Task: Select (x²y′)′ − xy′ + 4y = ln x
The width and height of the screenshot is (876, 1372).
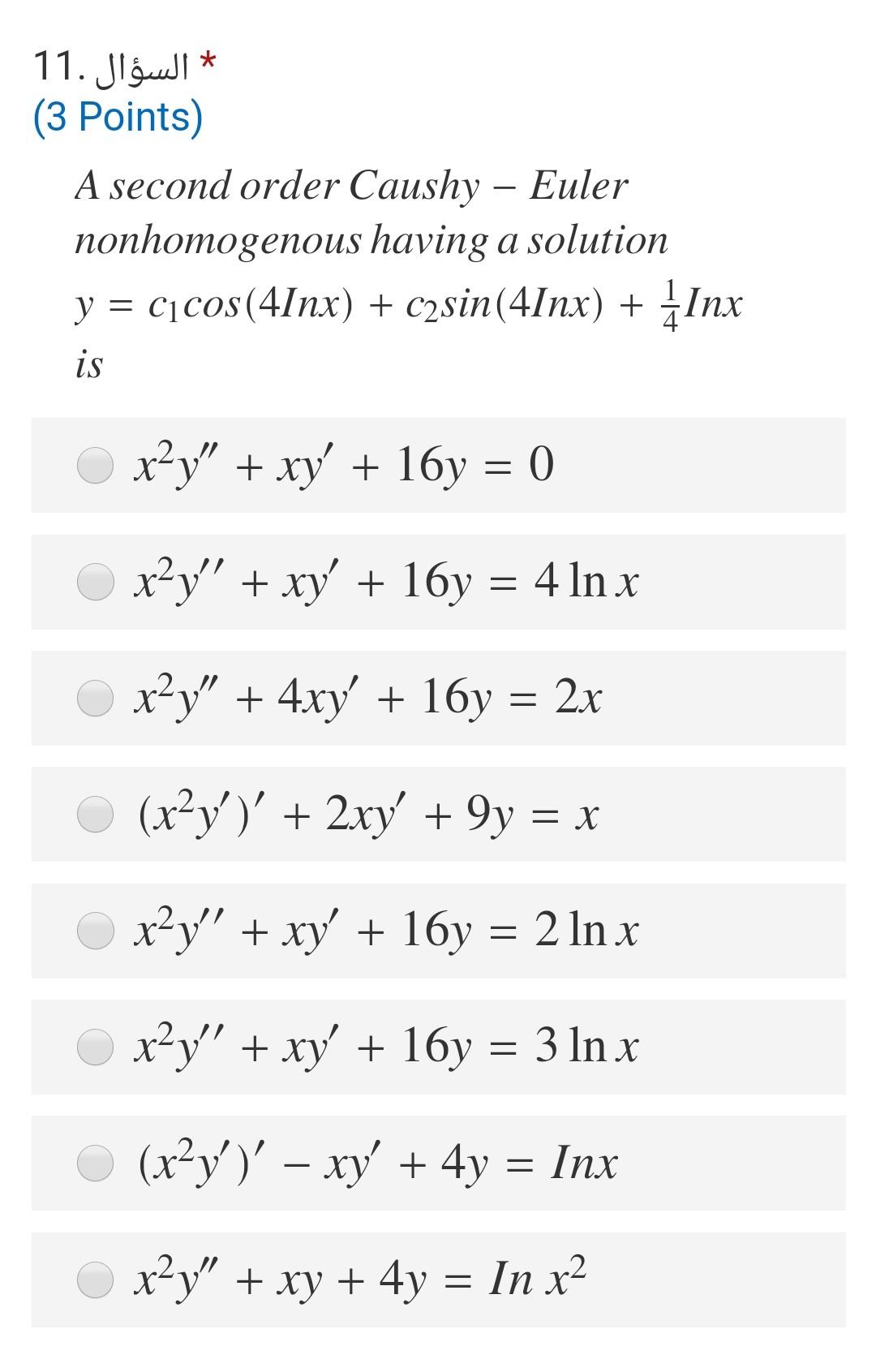Action: click(95, 1163)
